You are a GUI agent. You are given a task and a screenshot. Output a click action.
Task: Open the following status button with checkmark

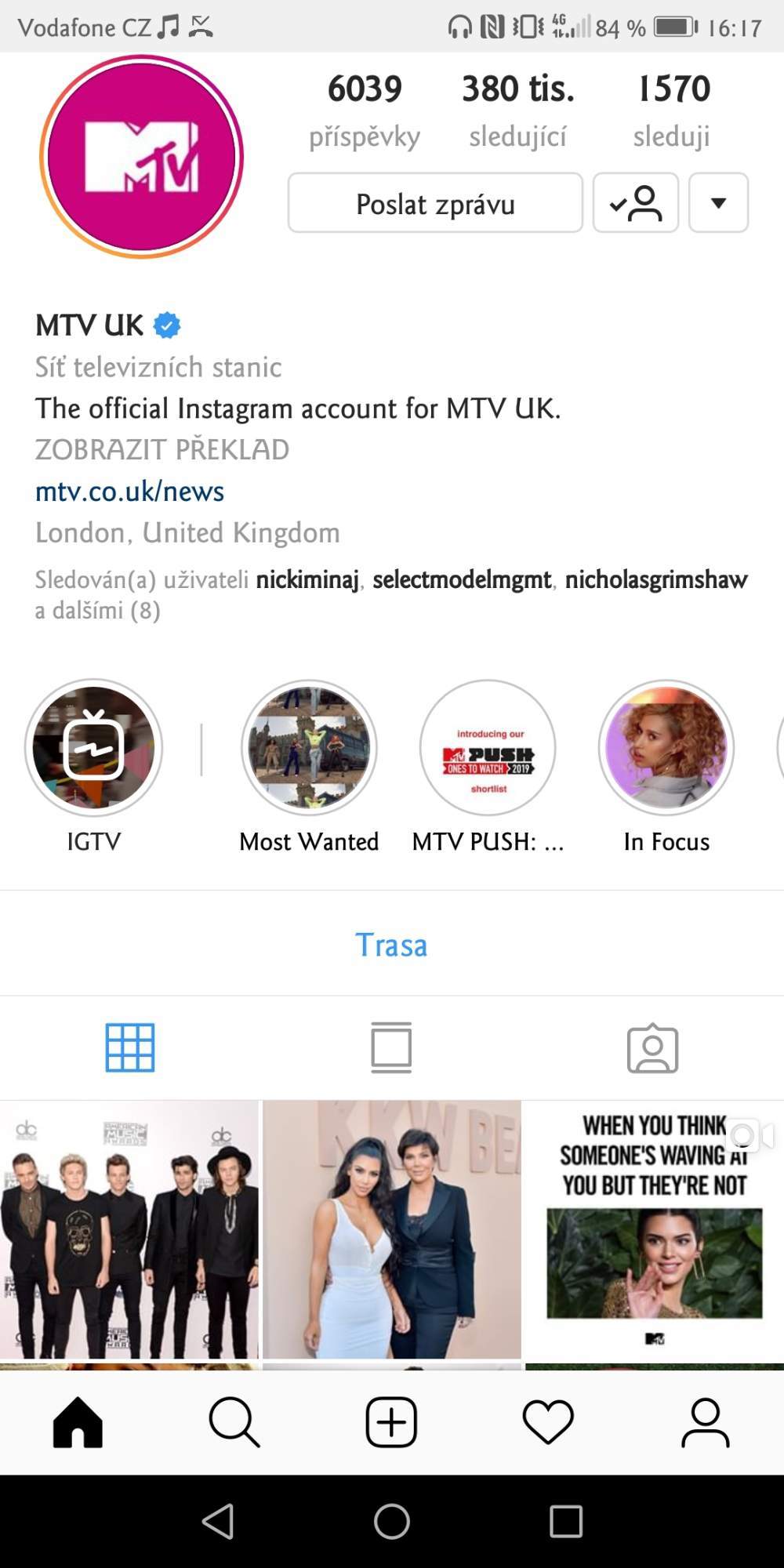coord(636,203)
